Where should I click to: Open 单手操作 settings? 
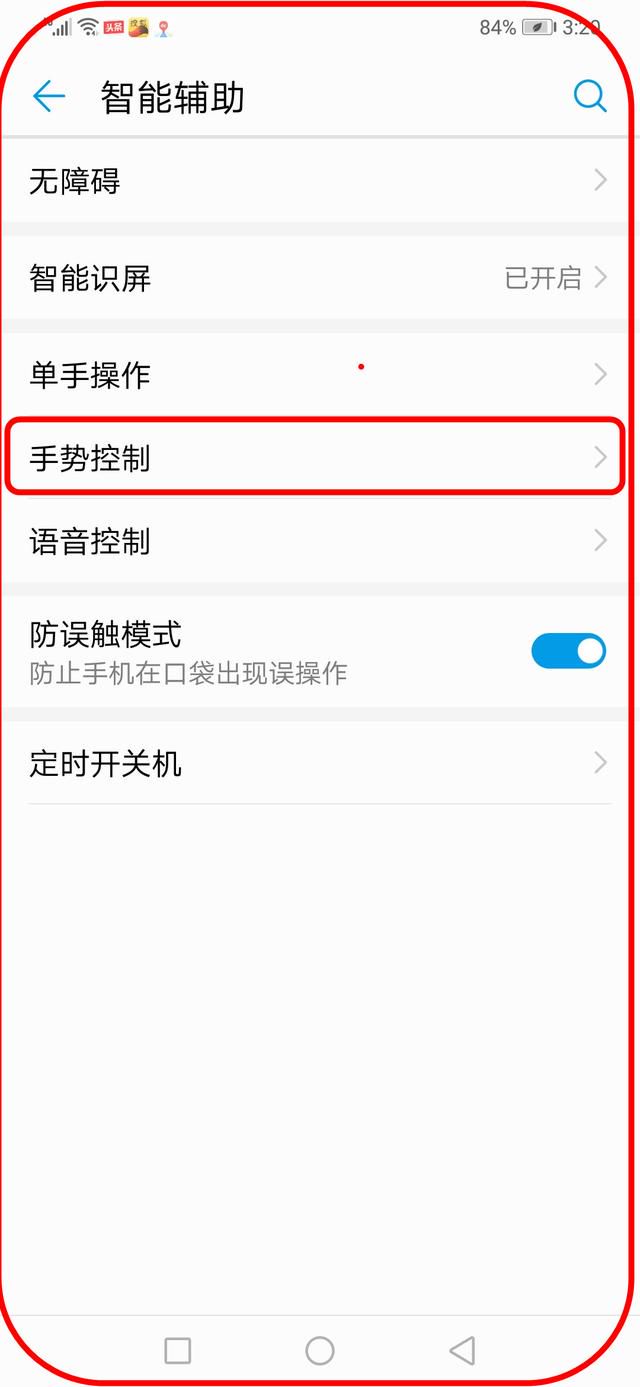point(320,375)
